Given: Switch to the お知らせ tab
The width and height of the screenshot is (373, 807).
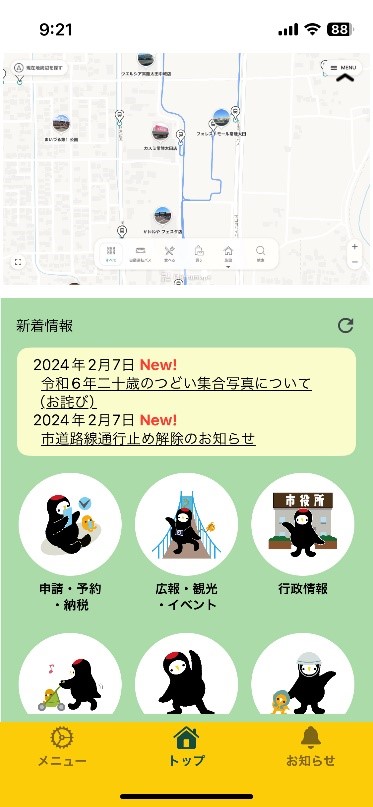Looking at the screenshot, I should tap(311, 747).
